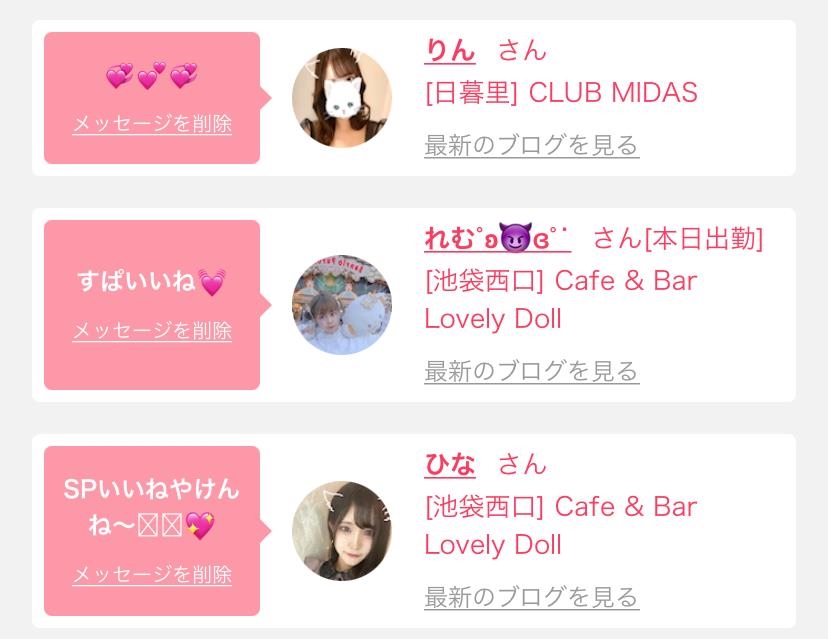828x639 pixels.
Task: Tap りん's profile photo
Action: click(341, 98)
